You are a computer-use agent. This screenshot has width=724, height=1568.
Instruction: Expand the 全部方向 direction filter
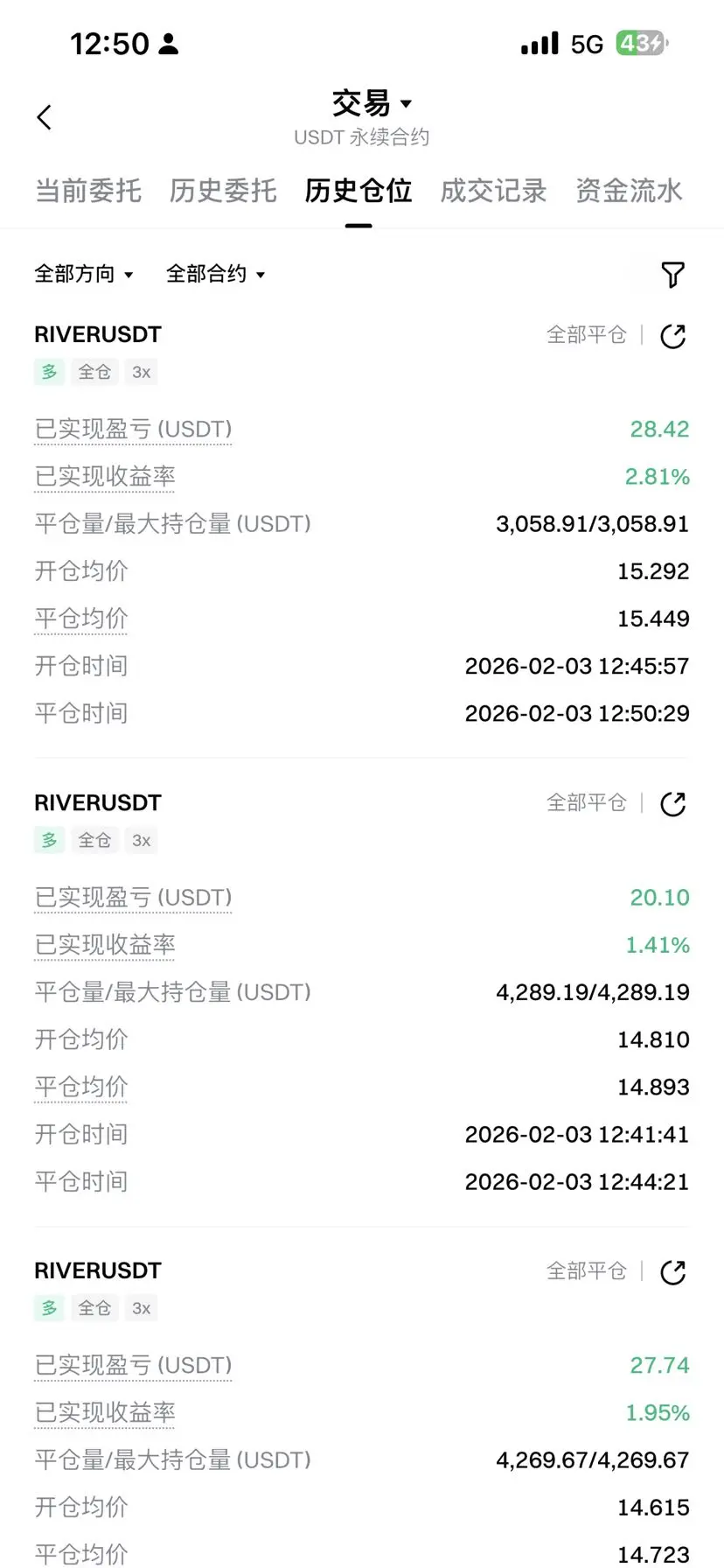pos(84,274)
